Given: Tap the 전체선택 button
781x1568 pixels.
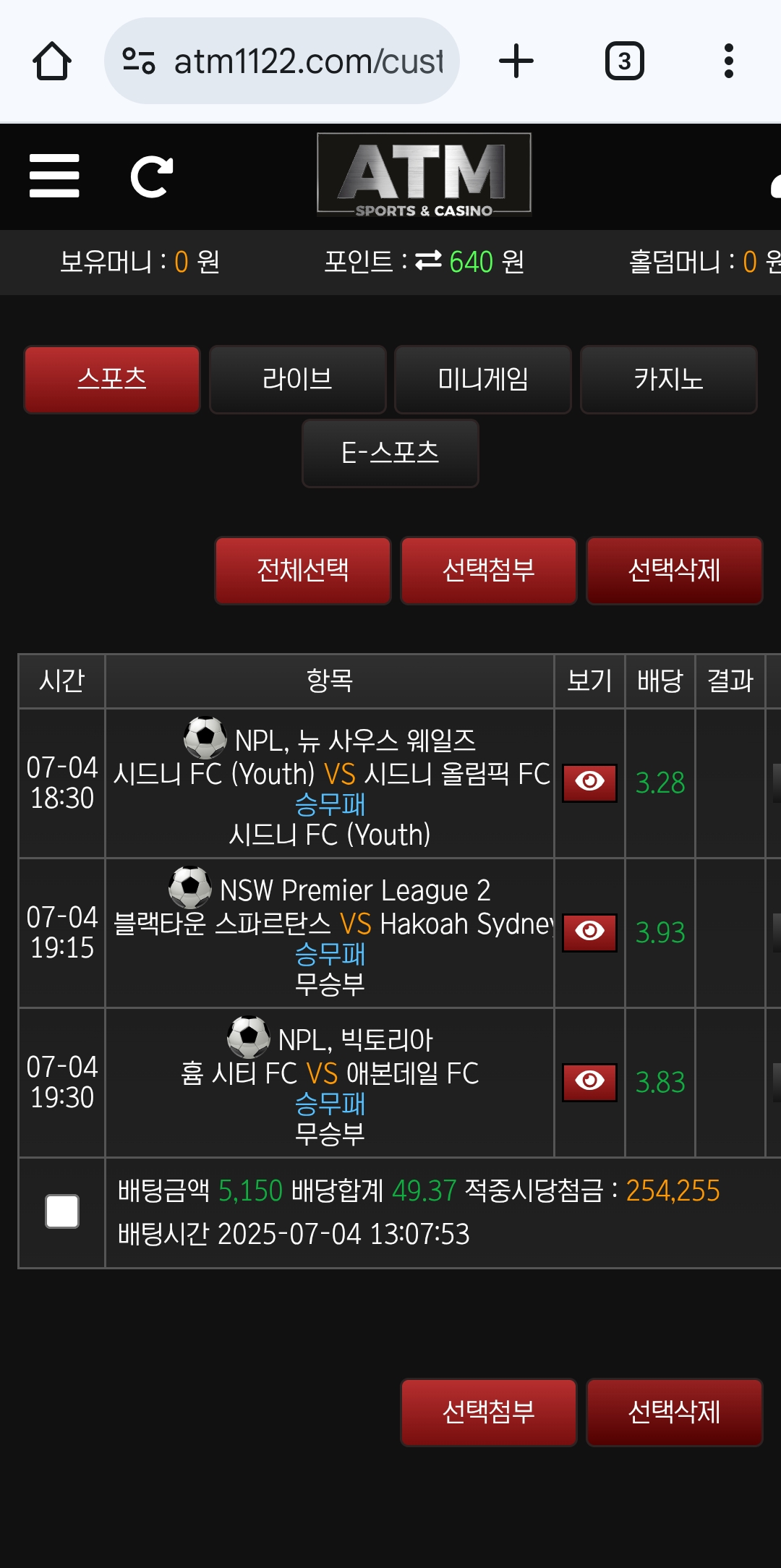Looking at the screenshot, I should click(x=303, y=571).
